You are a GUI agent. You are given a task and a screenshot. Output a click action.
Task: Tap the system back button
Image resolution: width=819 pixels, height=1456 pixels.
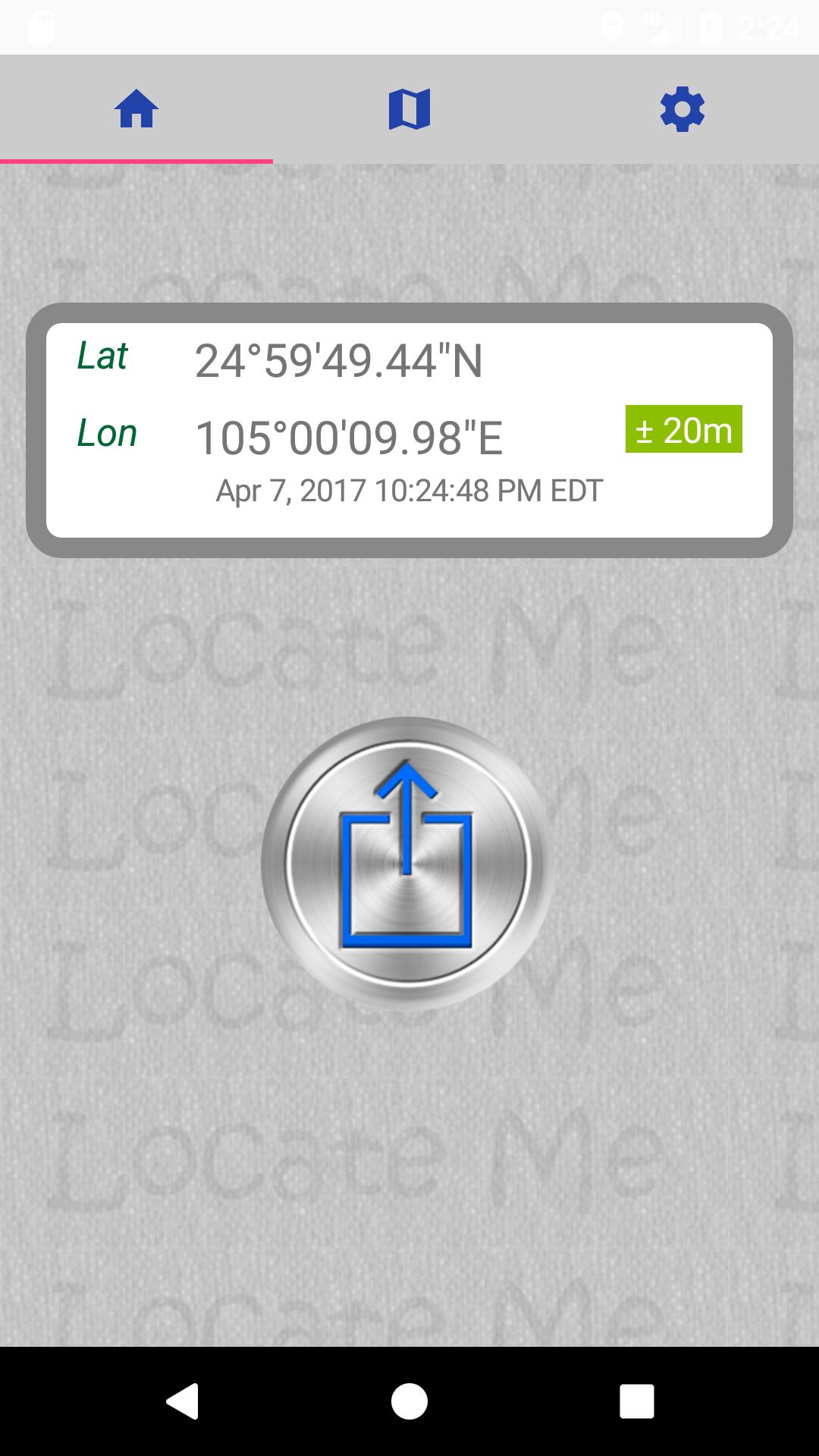[x=183, y=1401]
